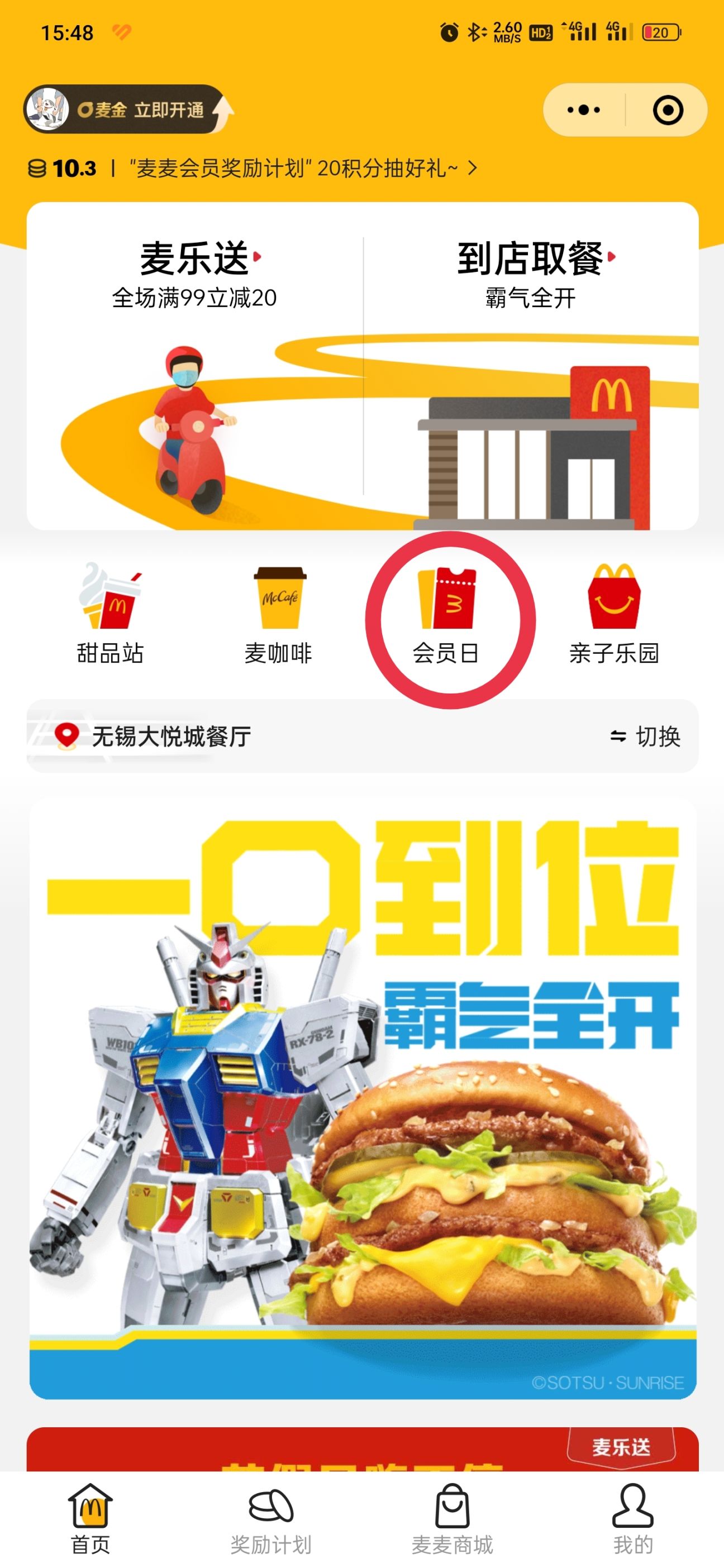Select 到店取餐 in-store pickup
The image size is (724, 1568).
531,365
